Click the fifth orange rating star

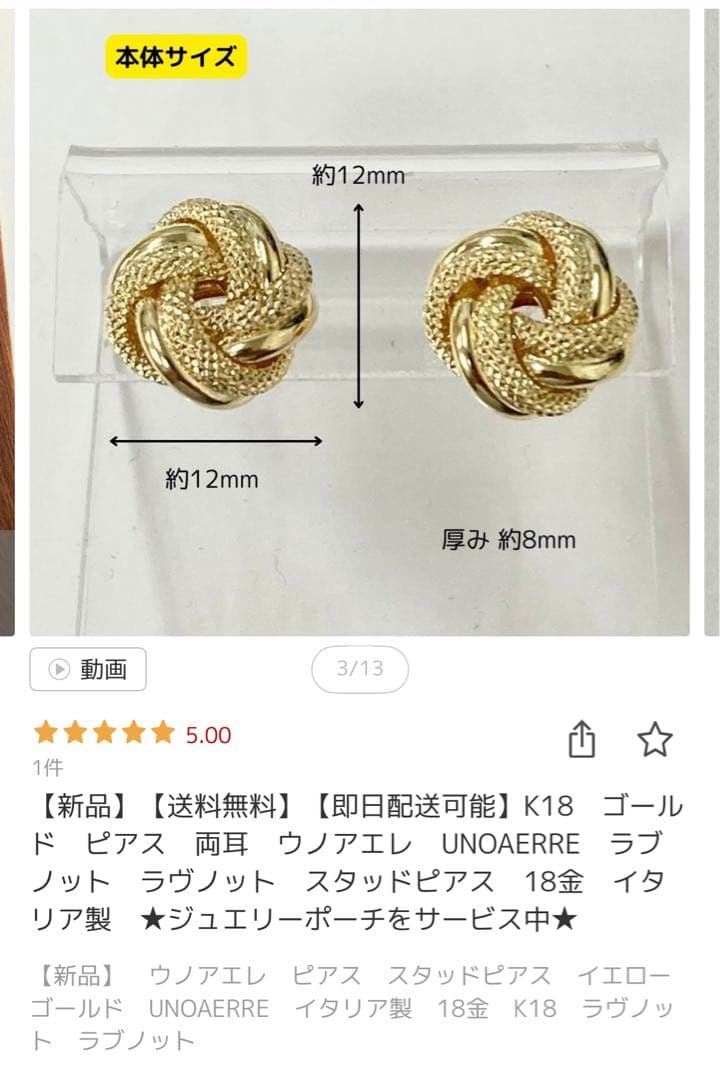coord(160,731)
